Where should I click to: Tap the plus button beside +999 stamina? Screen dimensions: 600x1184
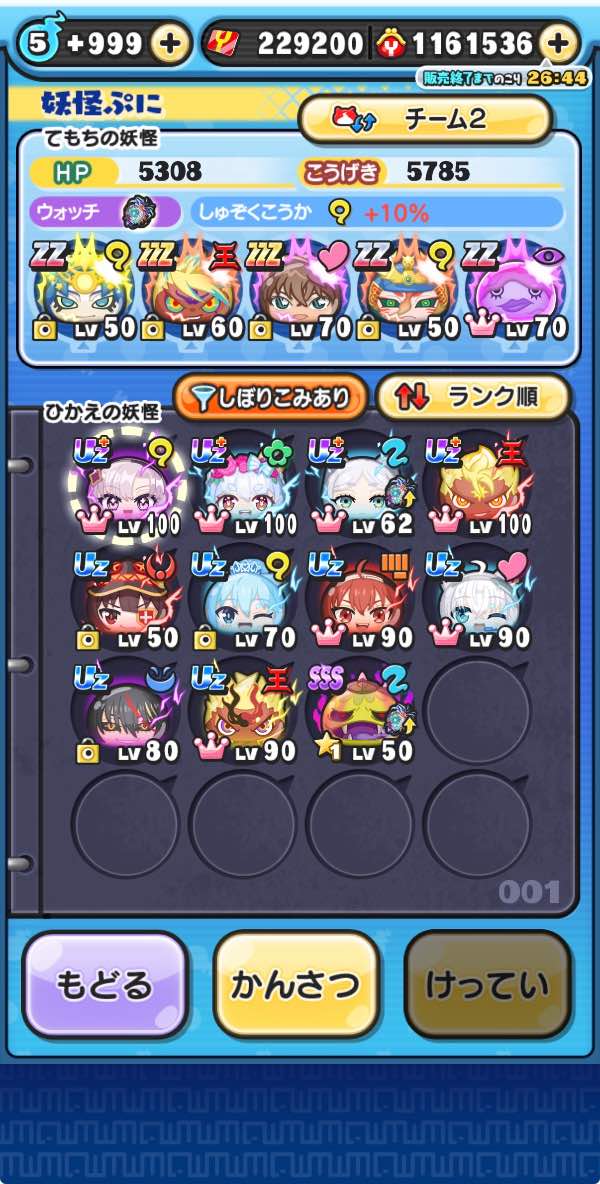coord(171,43)
